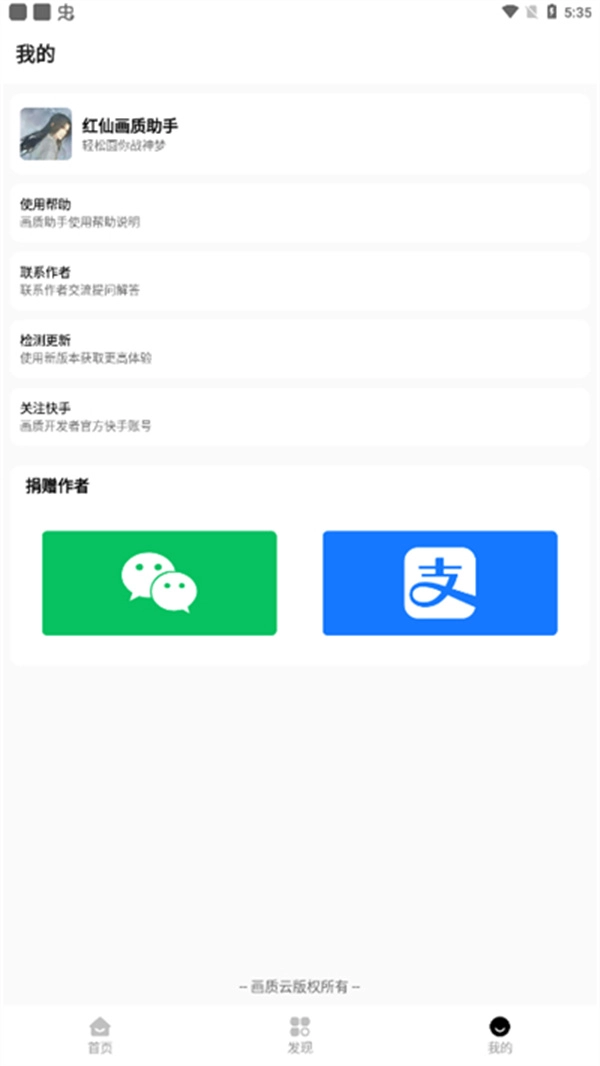Open 联系作者 to contact the author
Viewport: 600px width, 1066px height.
tap(299, 280)
